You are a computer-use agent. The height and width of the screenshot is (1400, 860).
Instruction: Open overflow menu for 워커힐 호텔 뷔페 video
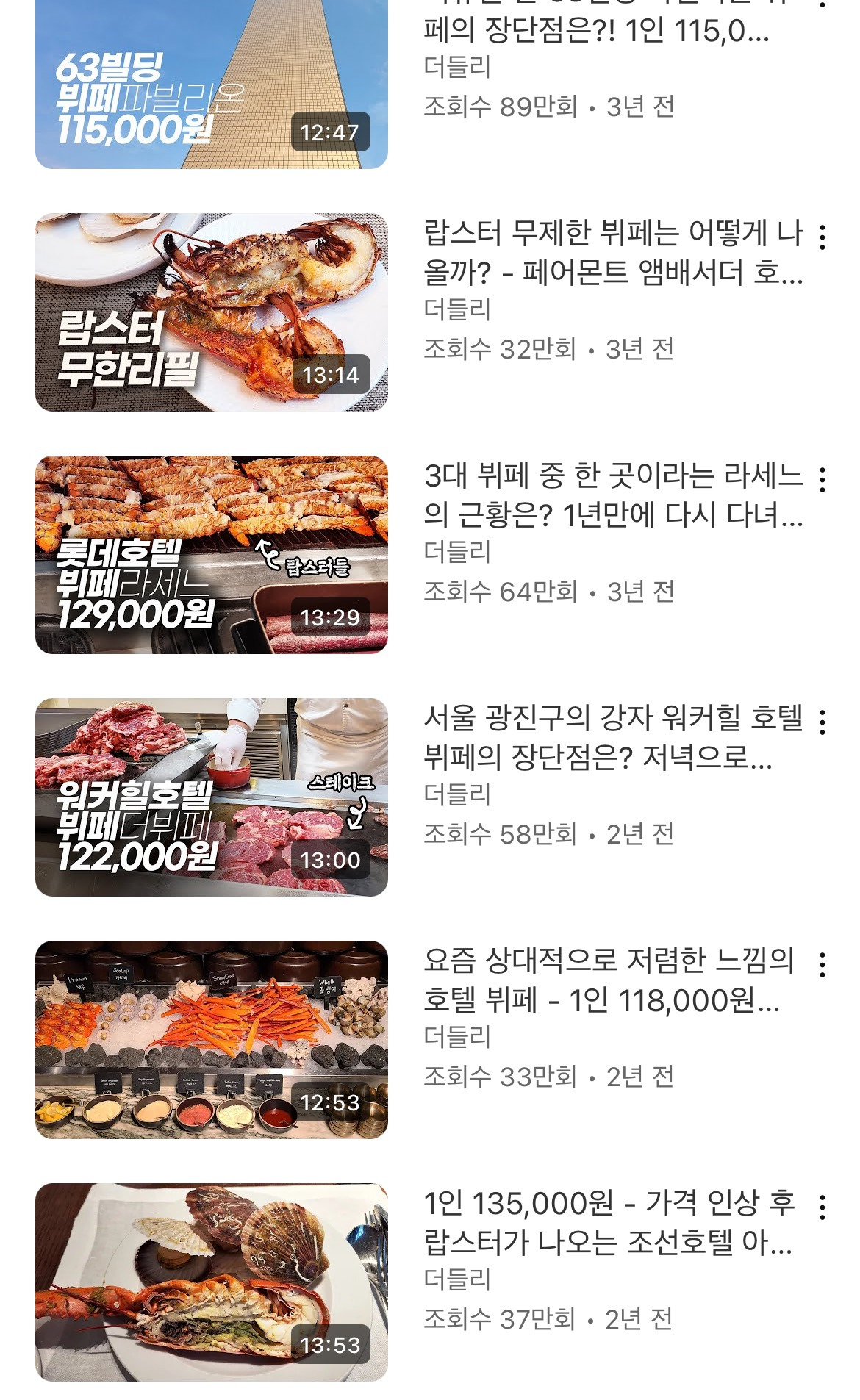click(x=823, y=722)
